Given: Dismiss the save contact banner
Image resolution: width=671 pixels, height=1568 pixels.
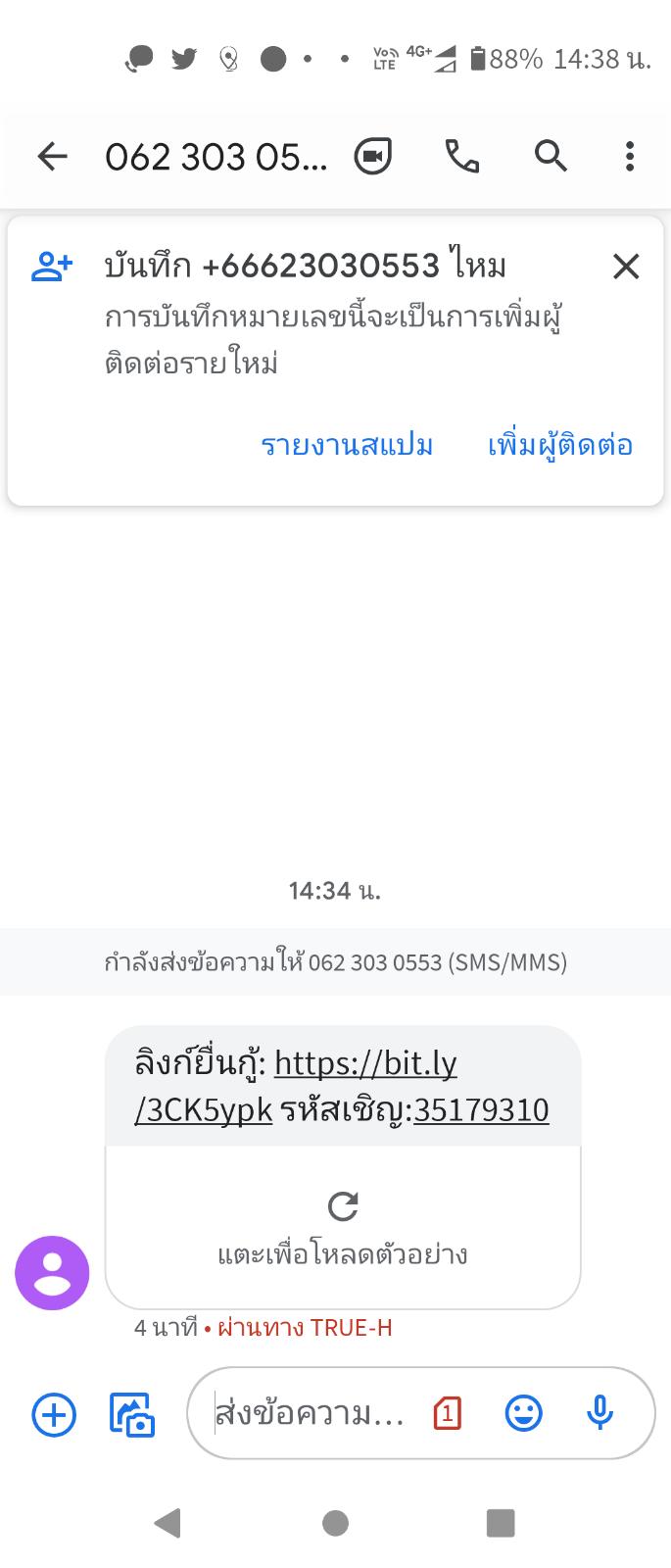Looking at the screenshot, I should [626, 266].
